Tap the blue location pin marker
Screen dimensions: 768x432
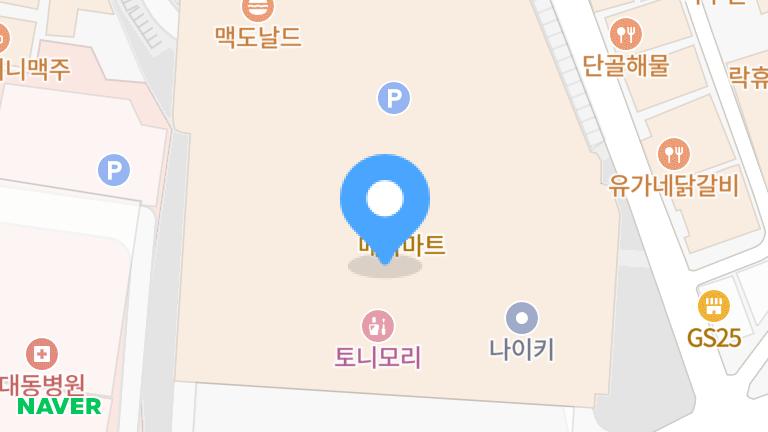coord(385,200)
